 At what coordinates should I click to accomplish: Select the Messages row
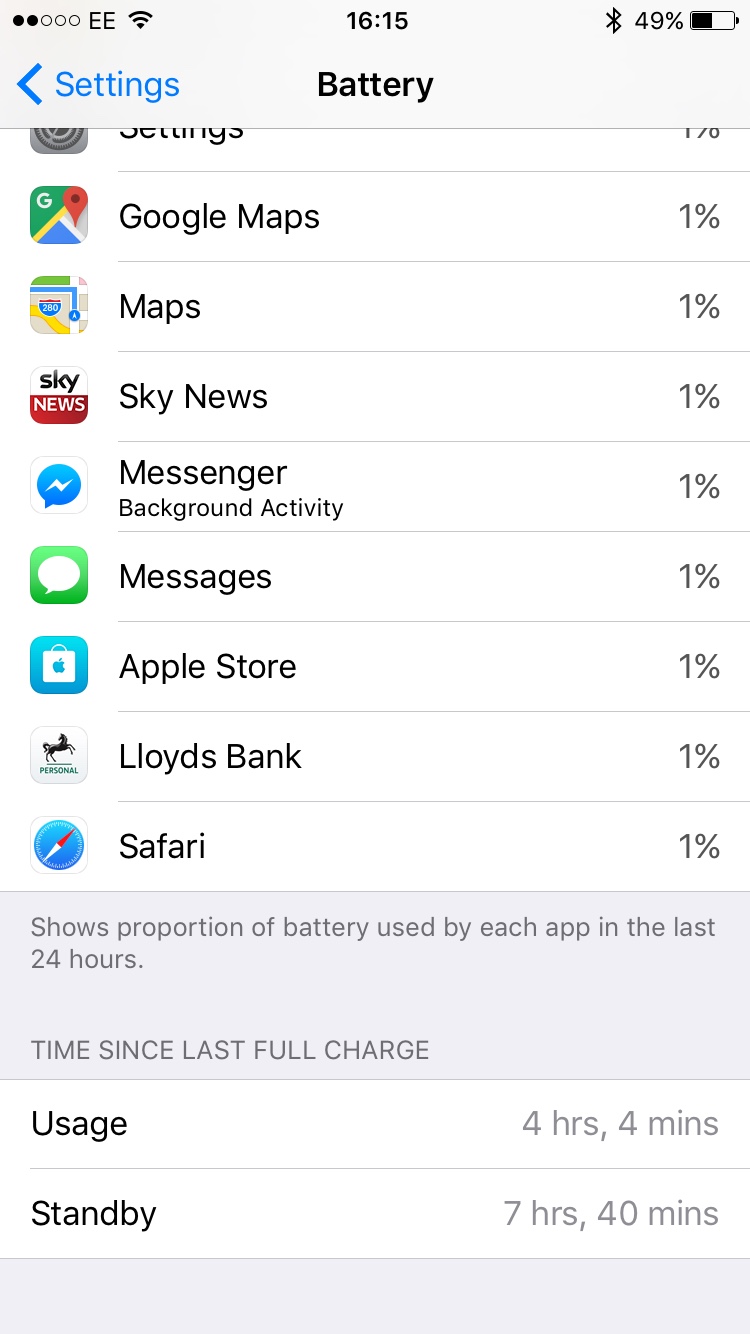pos(375,577)
